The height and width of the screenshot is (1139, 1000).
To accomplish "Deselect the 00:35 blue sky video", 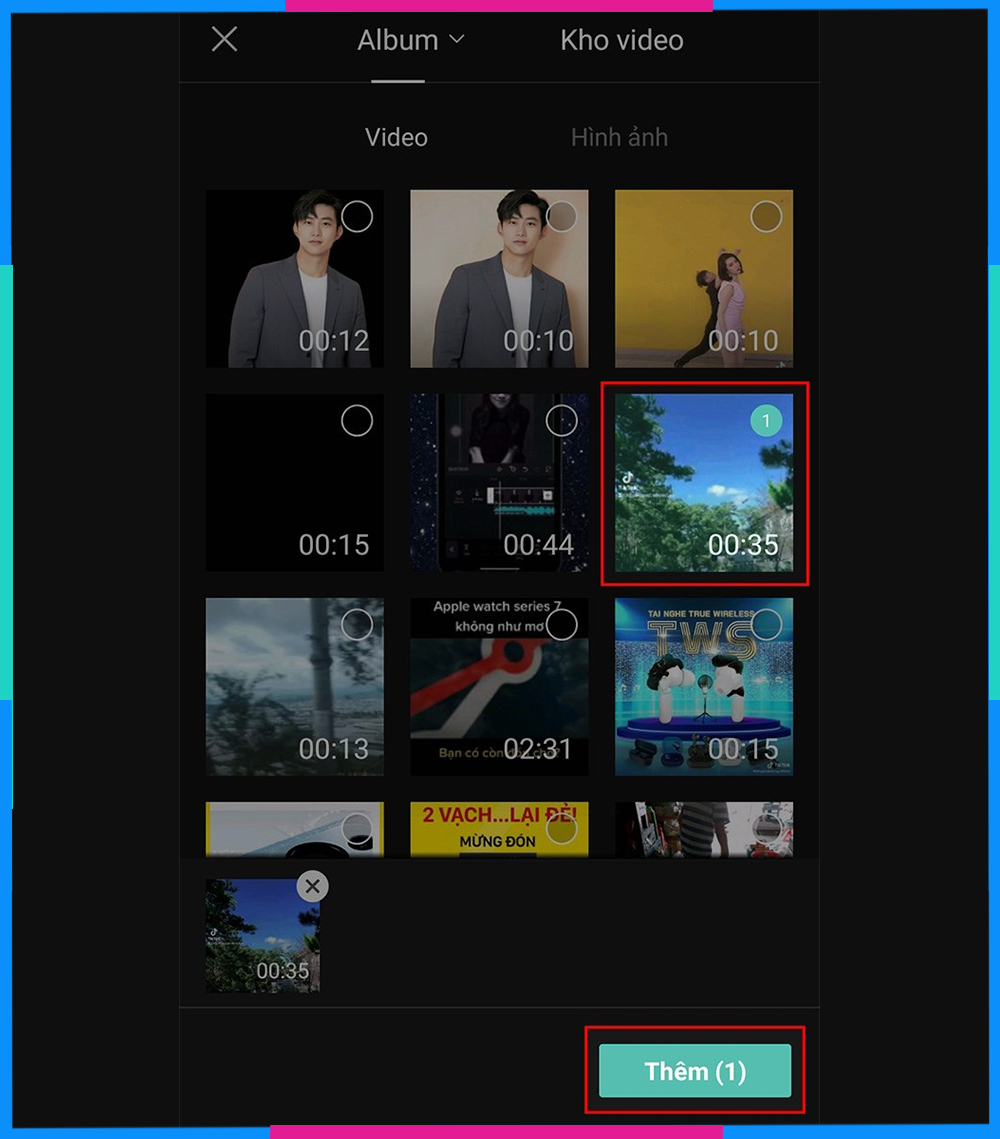I will click(x=766, y=421).
